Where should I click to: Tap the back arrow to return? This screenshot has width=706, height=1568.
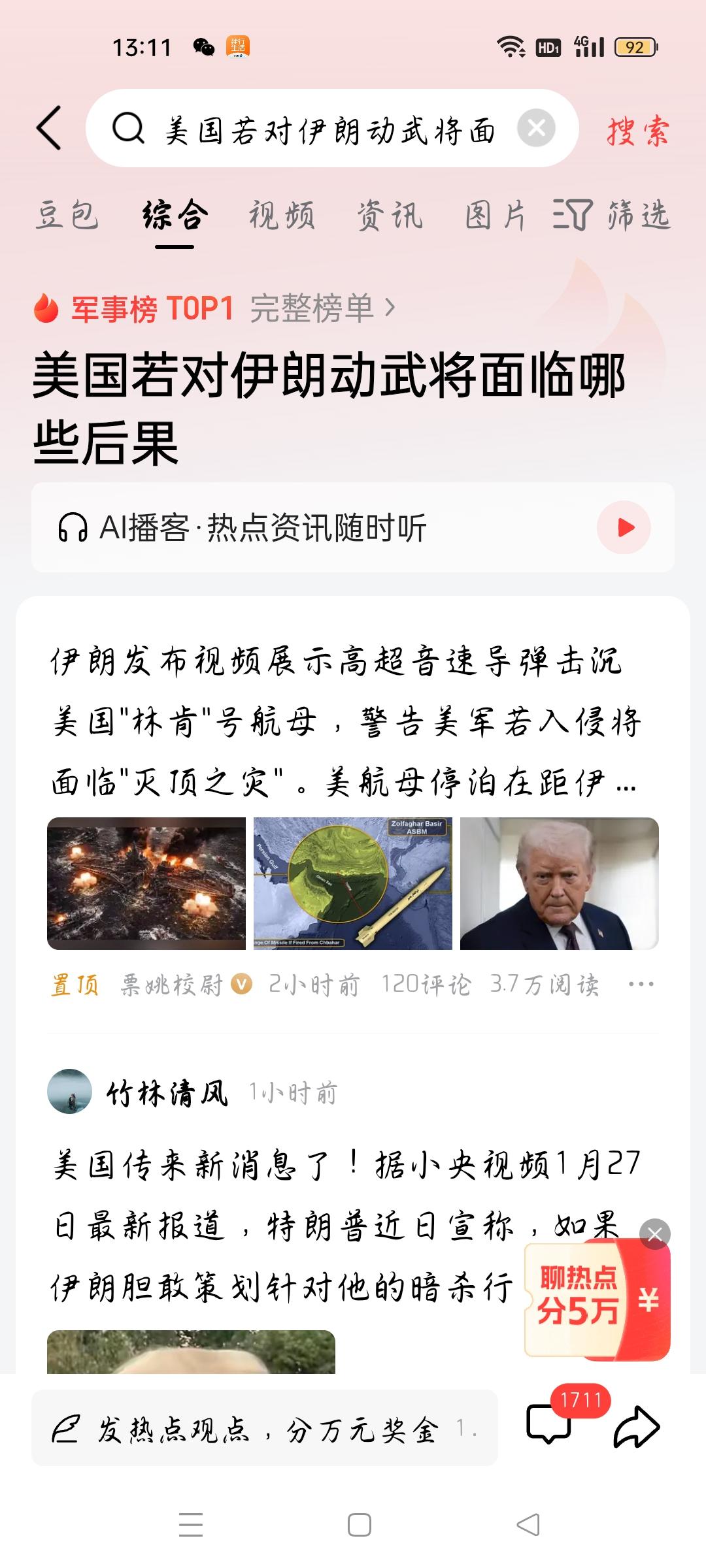[x=49, y=129]
